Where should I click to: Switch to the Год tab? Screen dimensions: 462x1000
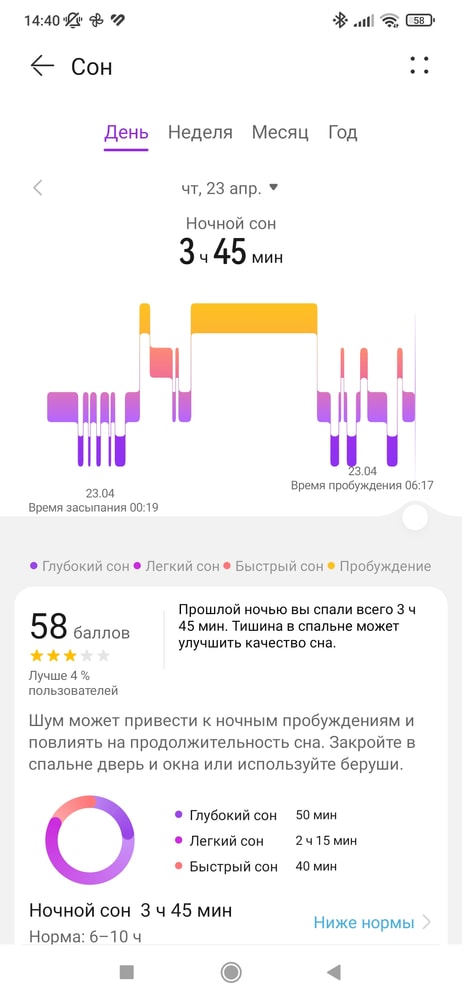click(343, 133)
